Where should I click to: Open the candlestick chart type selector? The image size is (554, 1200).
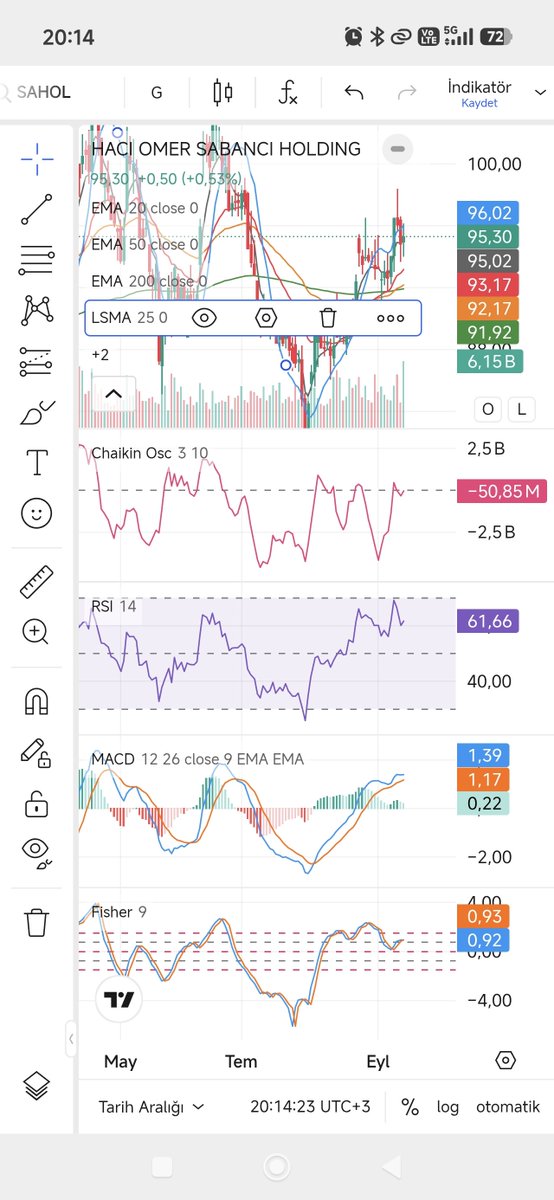(x=222, y=93)
